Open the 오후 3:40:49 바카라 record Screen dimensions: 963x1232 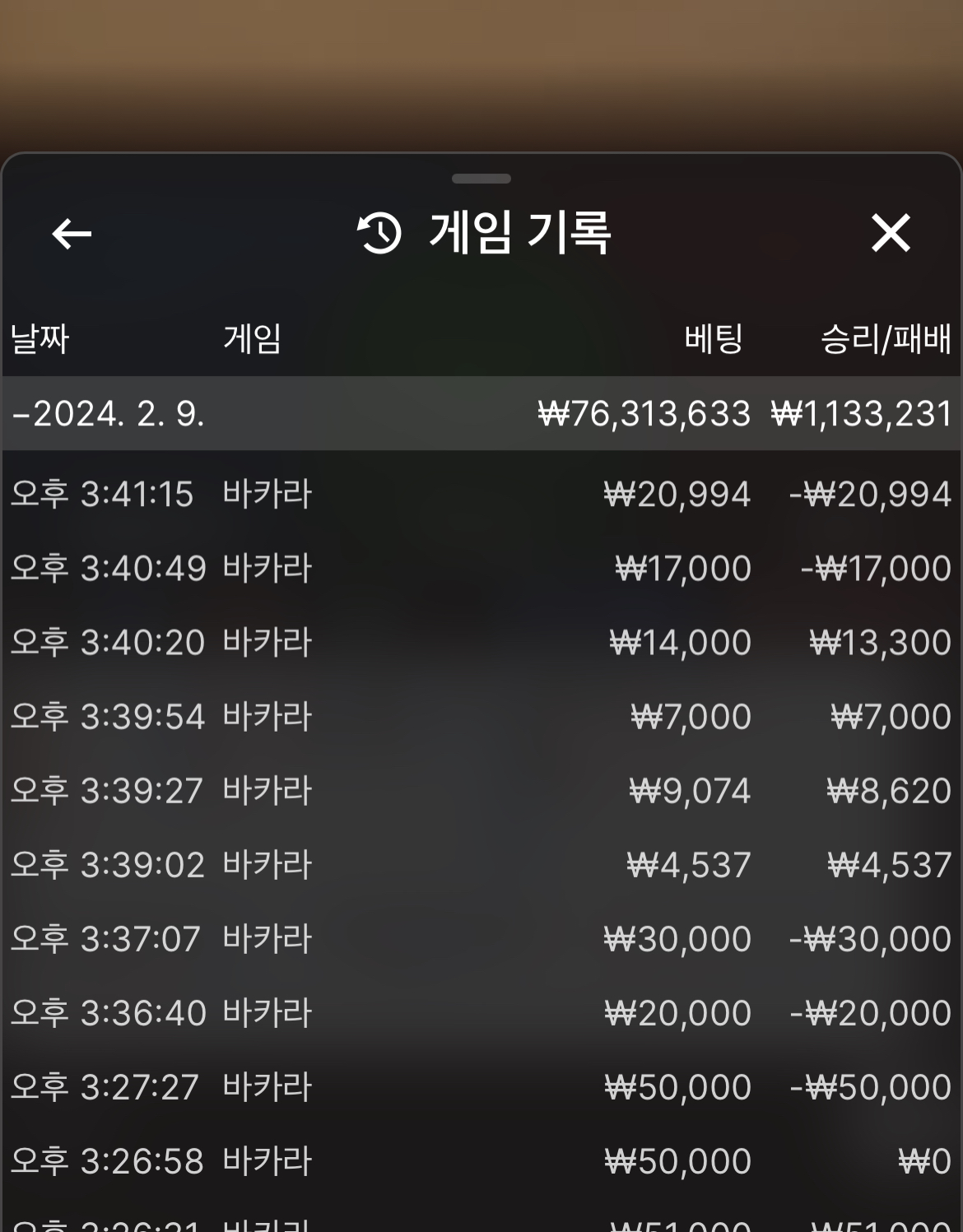pyautogui.click(x=481, y=569)
